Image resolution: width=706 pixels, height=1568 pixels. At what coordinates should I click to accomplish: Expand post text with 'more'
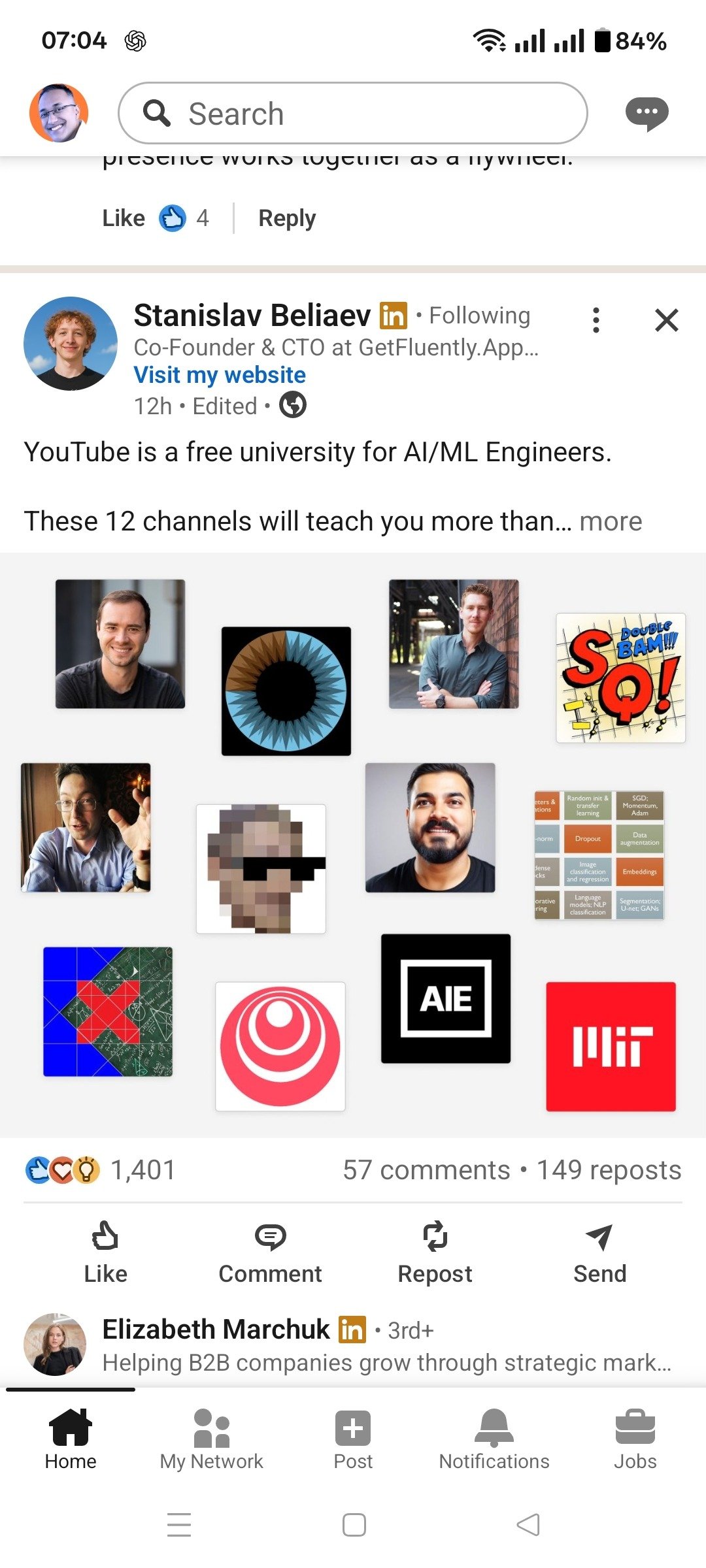point(611,521)
